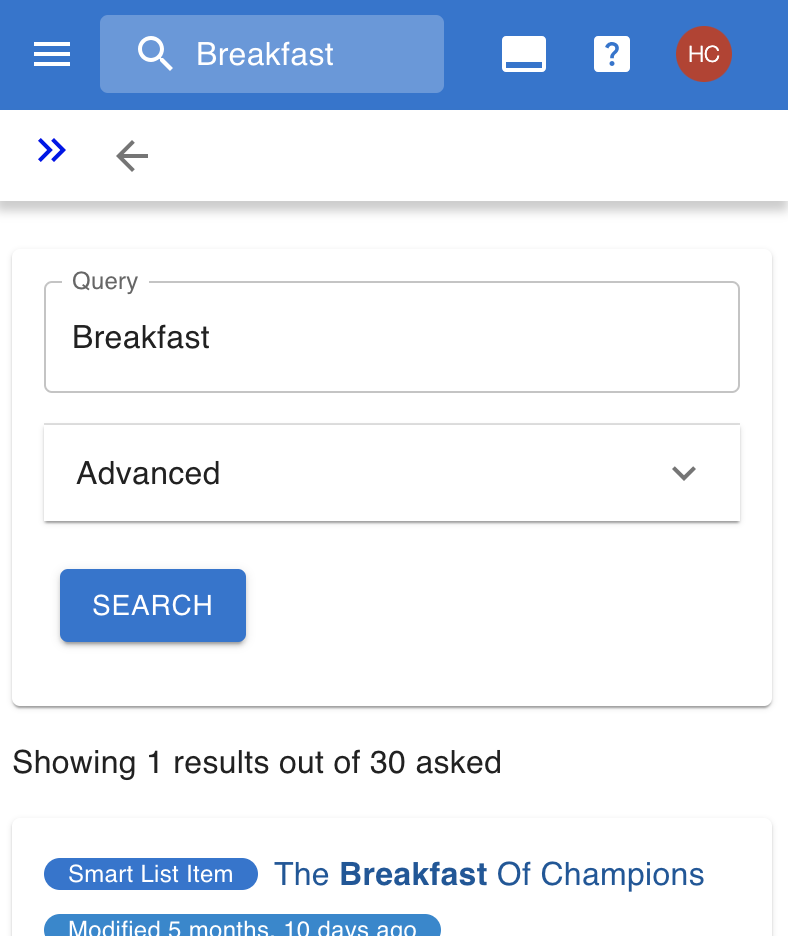Screen dimensions: 788x936
Task: Click the Modified 5 months ago badge
Action: click(241, 928)
